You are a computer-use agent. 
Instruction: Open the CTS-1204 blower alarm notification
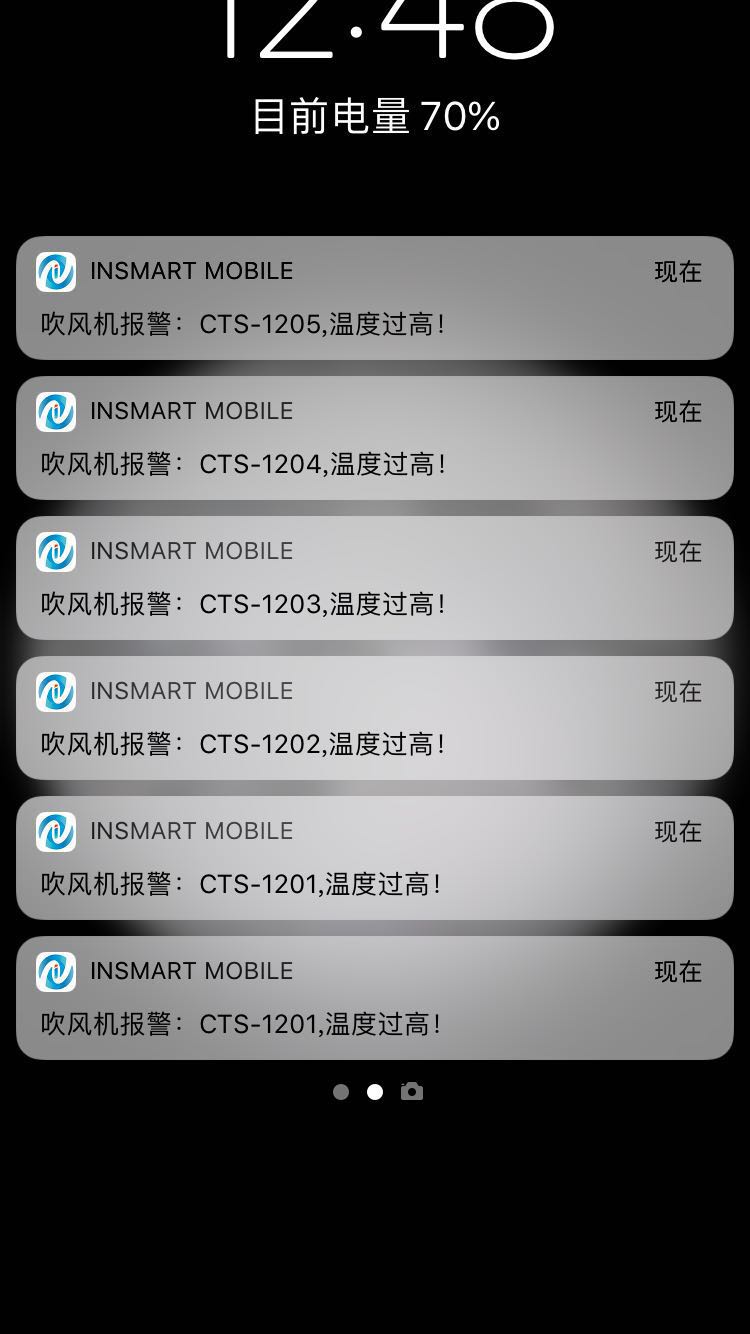tap(375, 438)
